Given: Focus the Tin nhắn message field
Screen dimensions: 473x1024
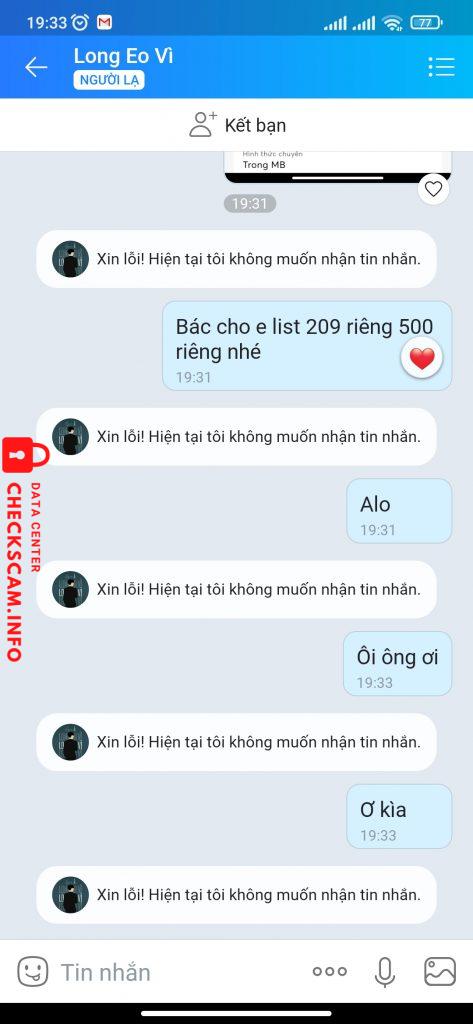Looking at the screenshot, I should click(176, 972).
